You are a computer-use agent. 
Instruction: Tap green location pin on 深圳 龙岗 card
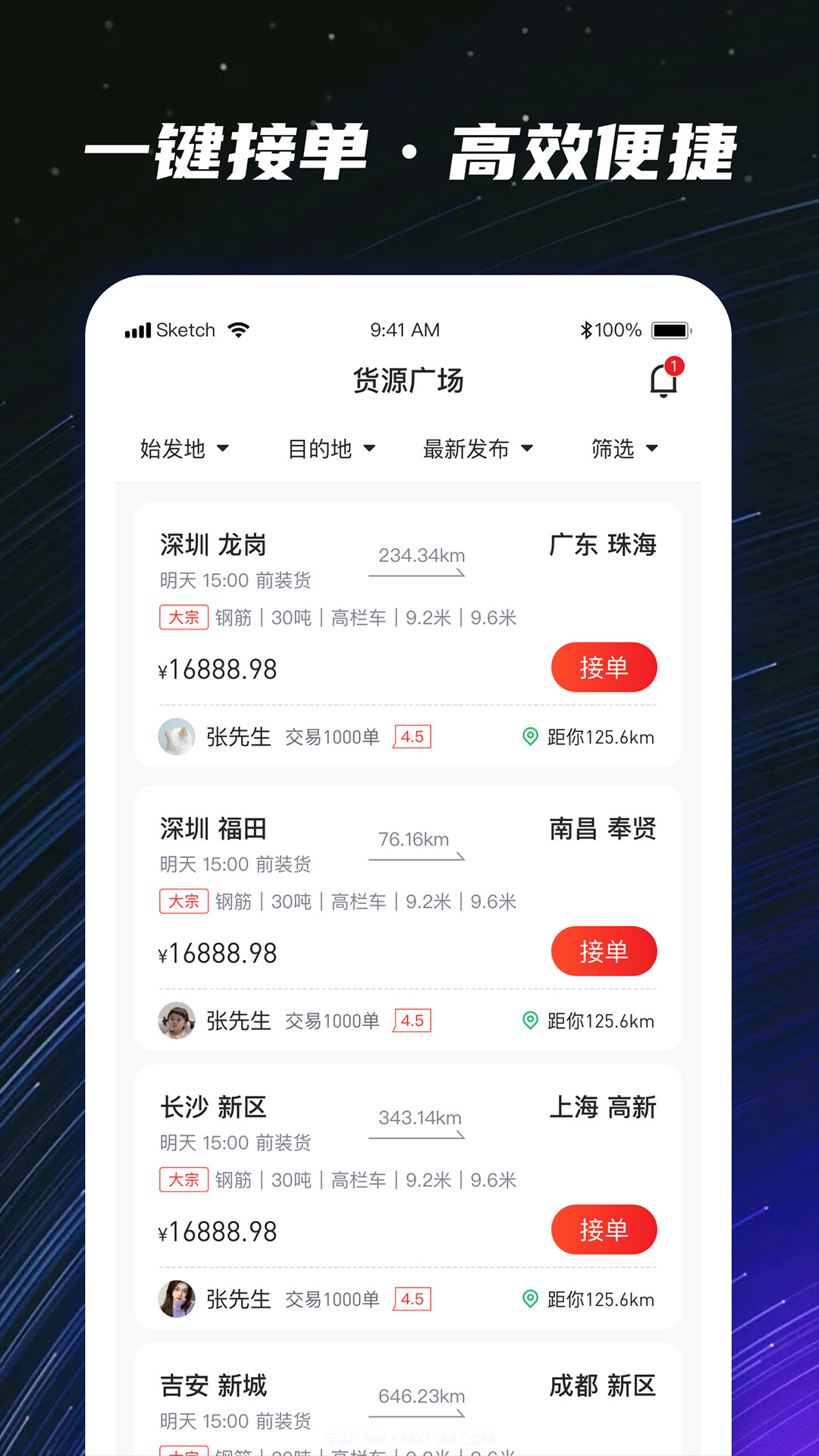pyautogui.click(x=531, y=737)
